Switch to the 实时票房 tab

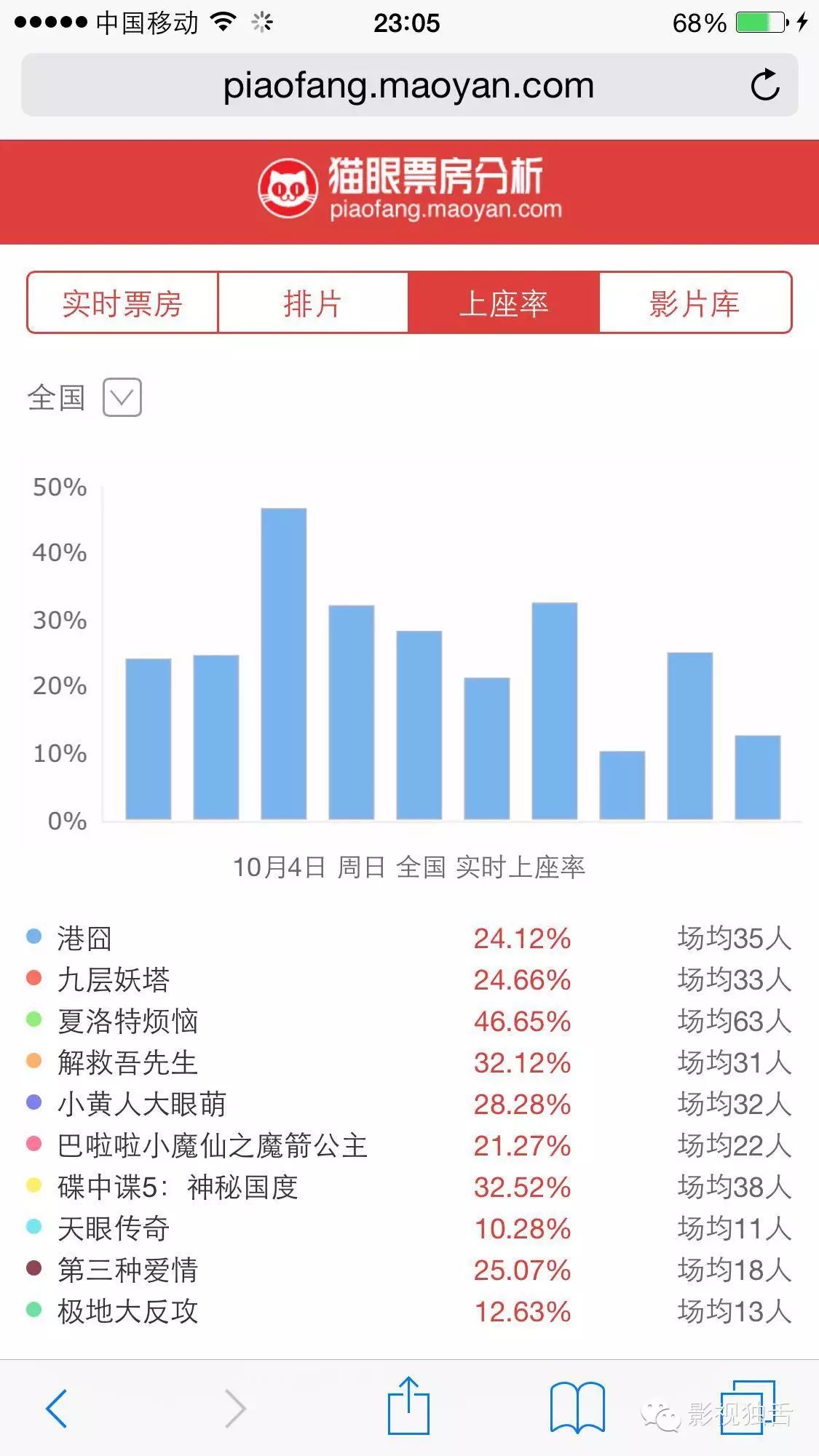tap(122, 303)
